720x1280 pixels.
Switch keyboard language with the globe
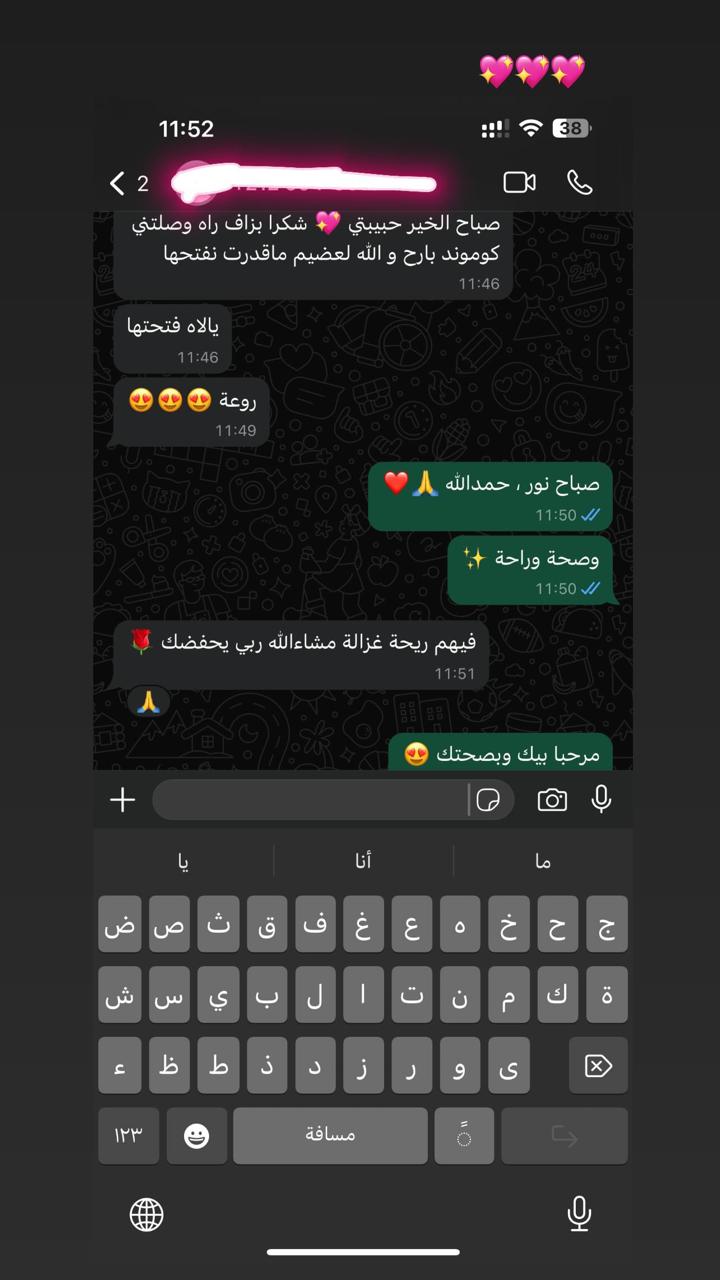(147, 1215)
